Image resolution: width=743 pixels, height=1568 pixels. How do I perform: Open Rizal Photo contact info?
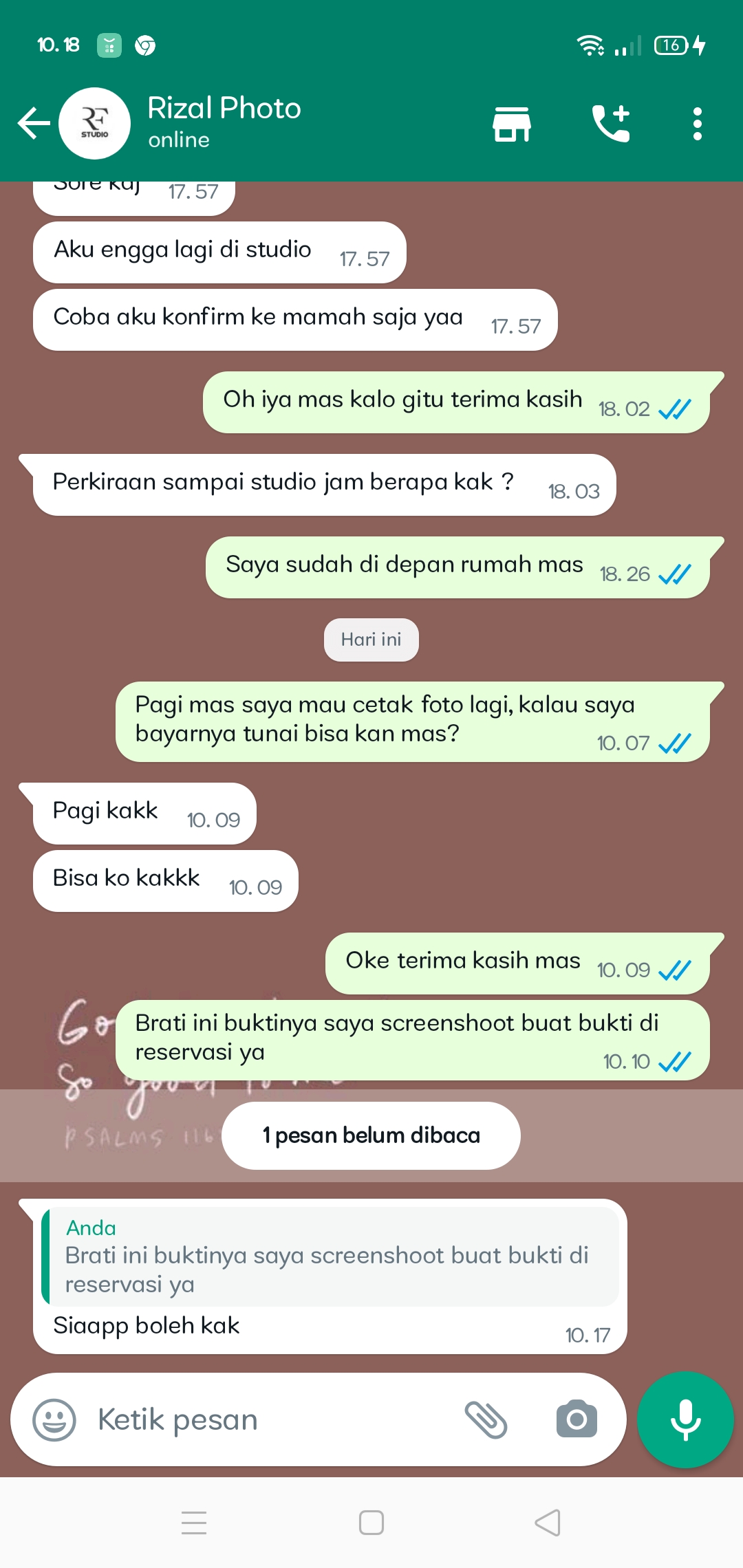tap(224, 122)
